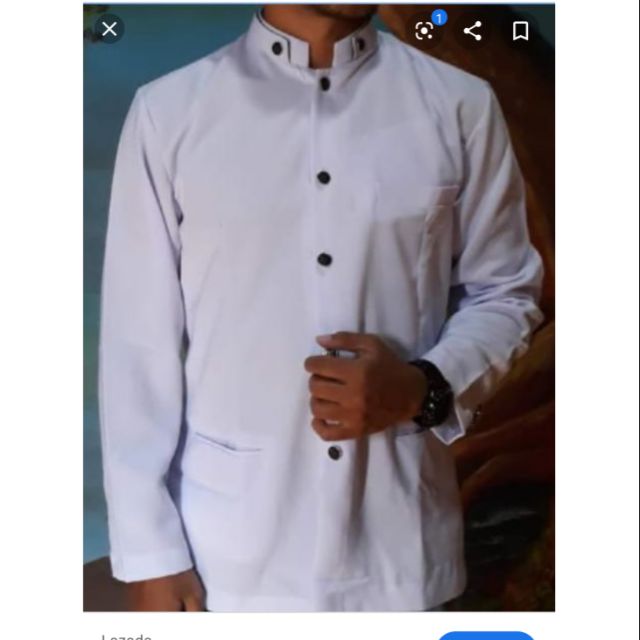Share this image

(x=473, y=31)
